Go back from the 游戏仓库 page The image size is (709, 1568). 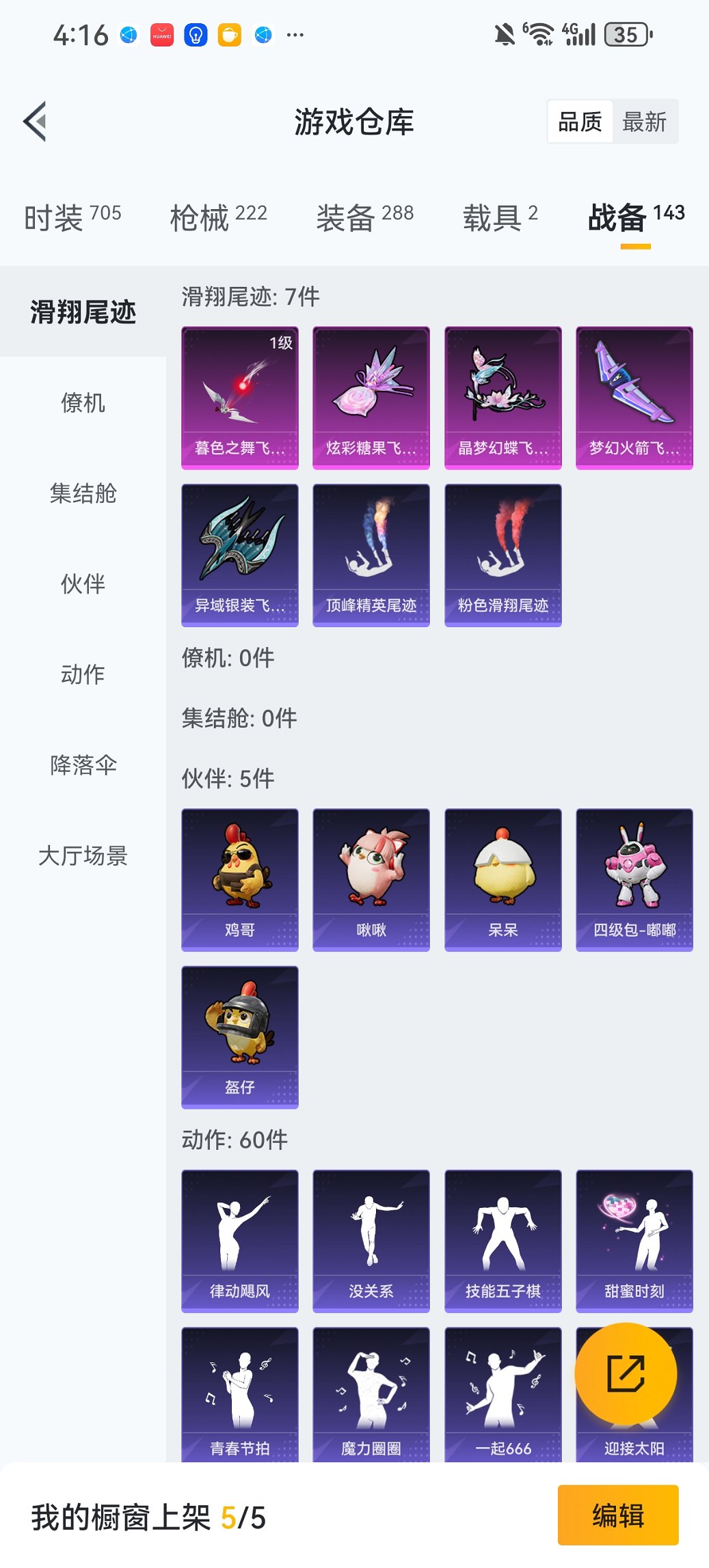click(x=36, y=122)
